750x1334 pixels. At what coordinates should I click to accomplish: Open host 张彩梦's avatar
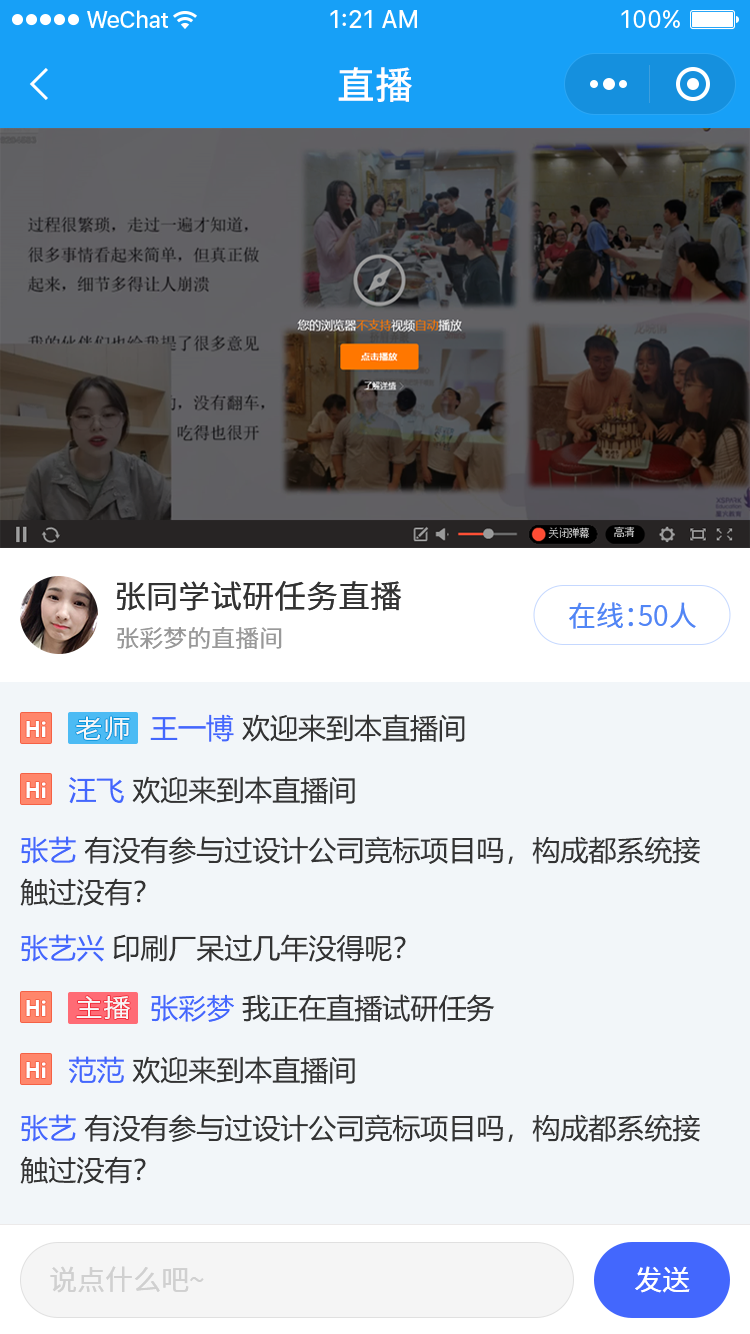click(59, 615)
